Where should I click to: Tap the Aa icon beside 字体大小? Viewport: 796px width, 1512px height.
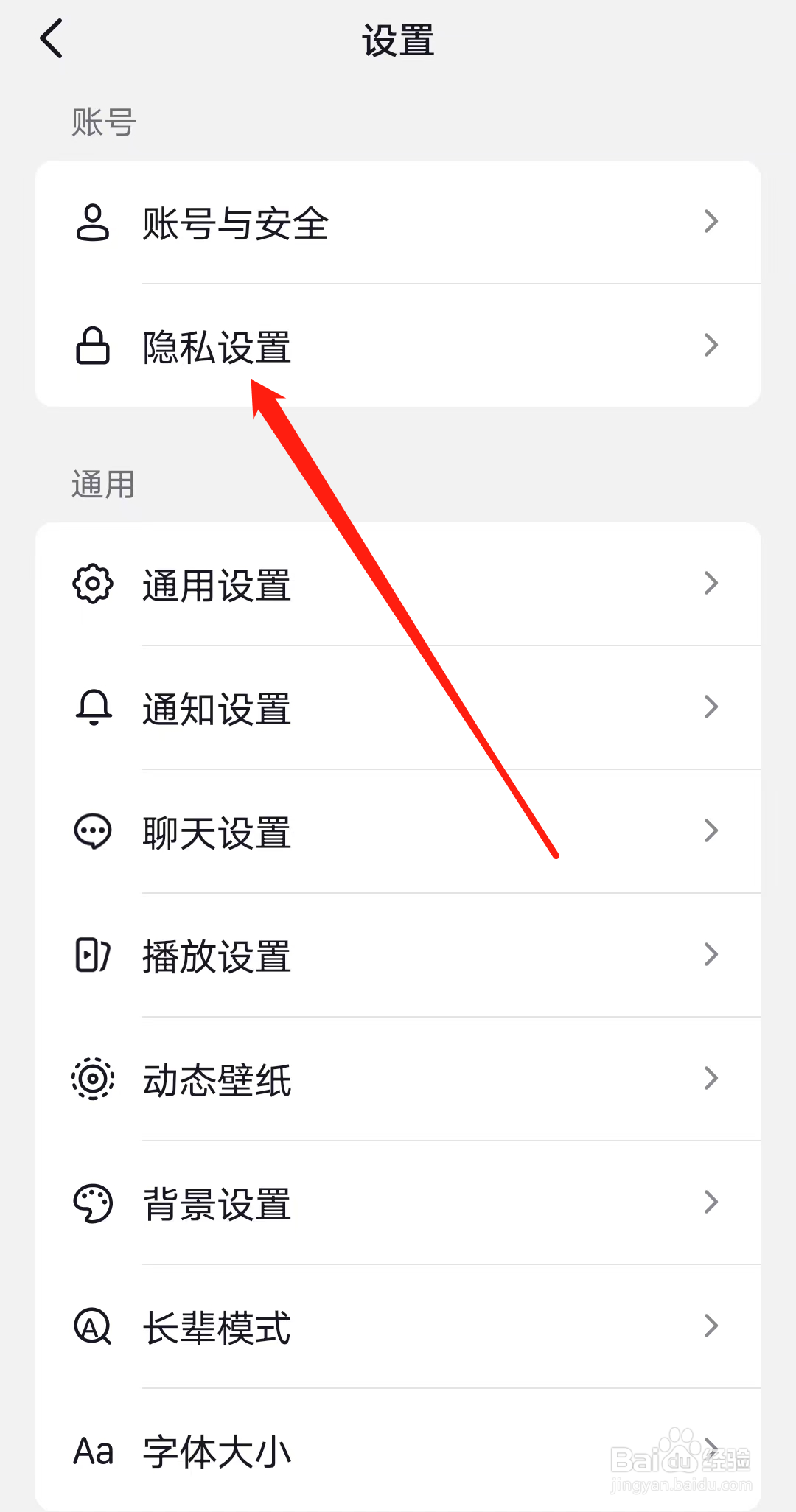93,1449
